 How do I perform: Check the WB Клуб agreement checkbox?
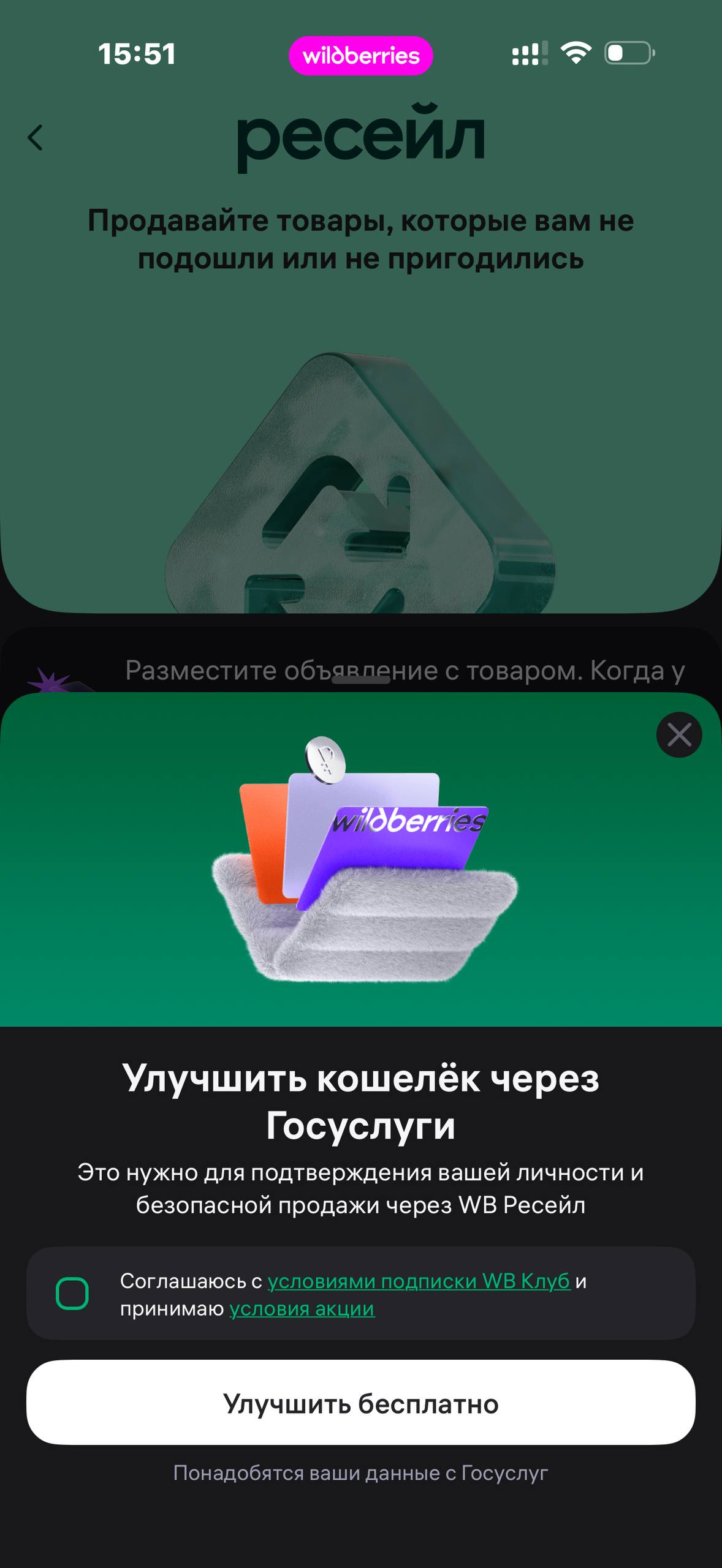pos(72,1294)
